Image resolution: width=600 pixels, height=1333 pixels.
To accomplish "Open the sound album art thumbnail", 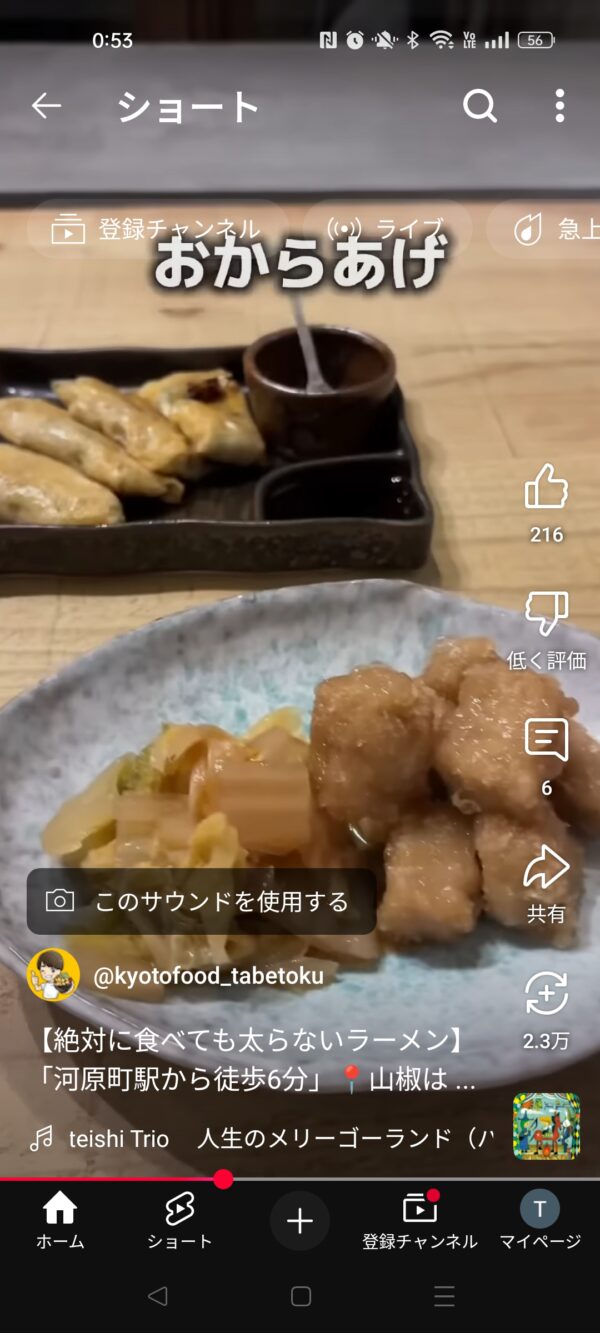I will click(546, 1126).
